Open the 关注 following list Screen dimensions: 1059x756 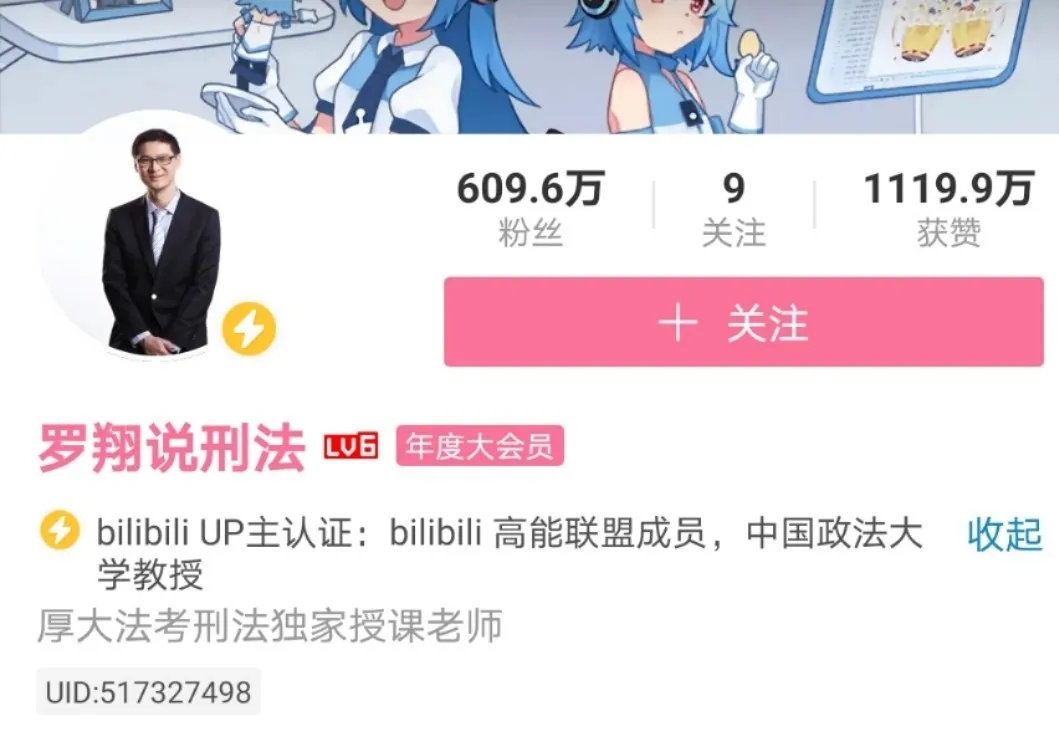point(733,210)
